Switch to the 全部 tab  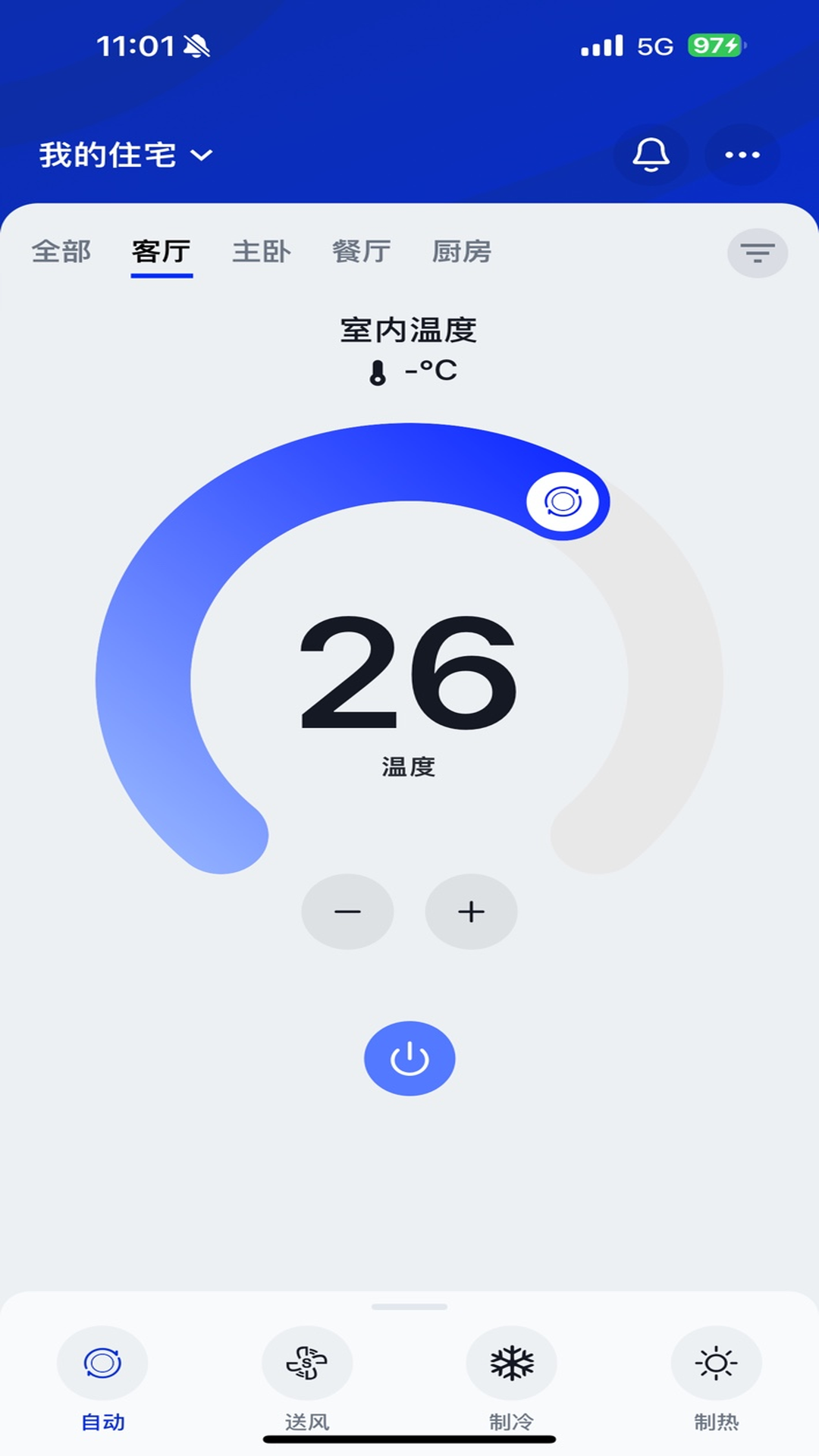61,252
